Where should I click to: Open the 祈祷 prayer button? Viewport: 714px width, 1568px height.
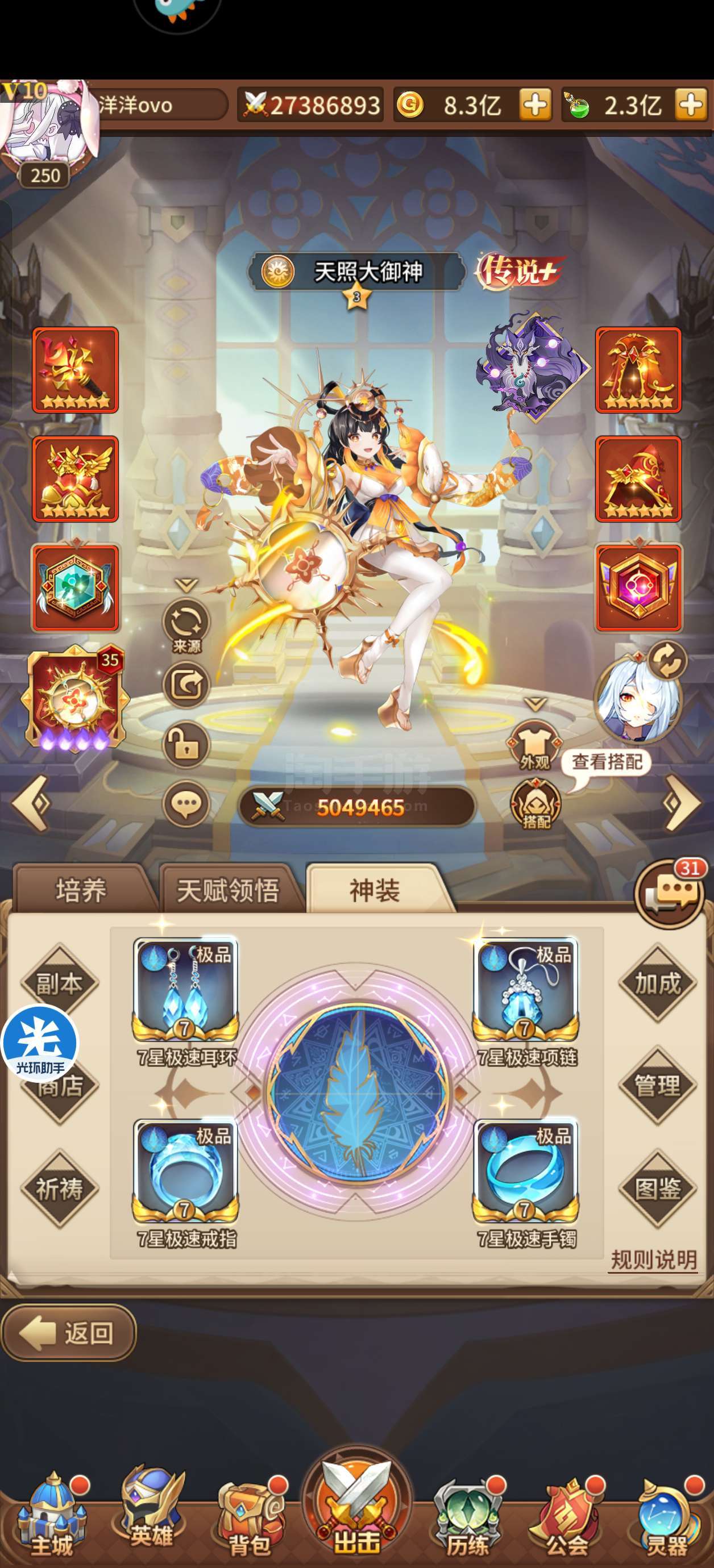(x=59, y=1187)
